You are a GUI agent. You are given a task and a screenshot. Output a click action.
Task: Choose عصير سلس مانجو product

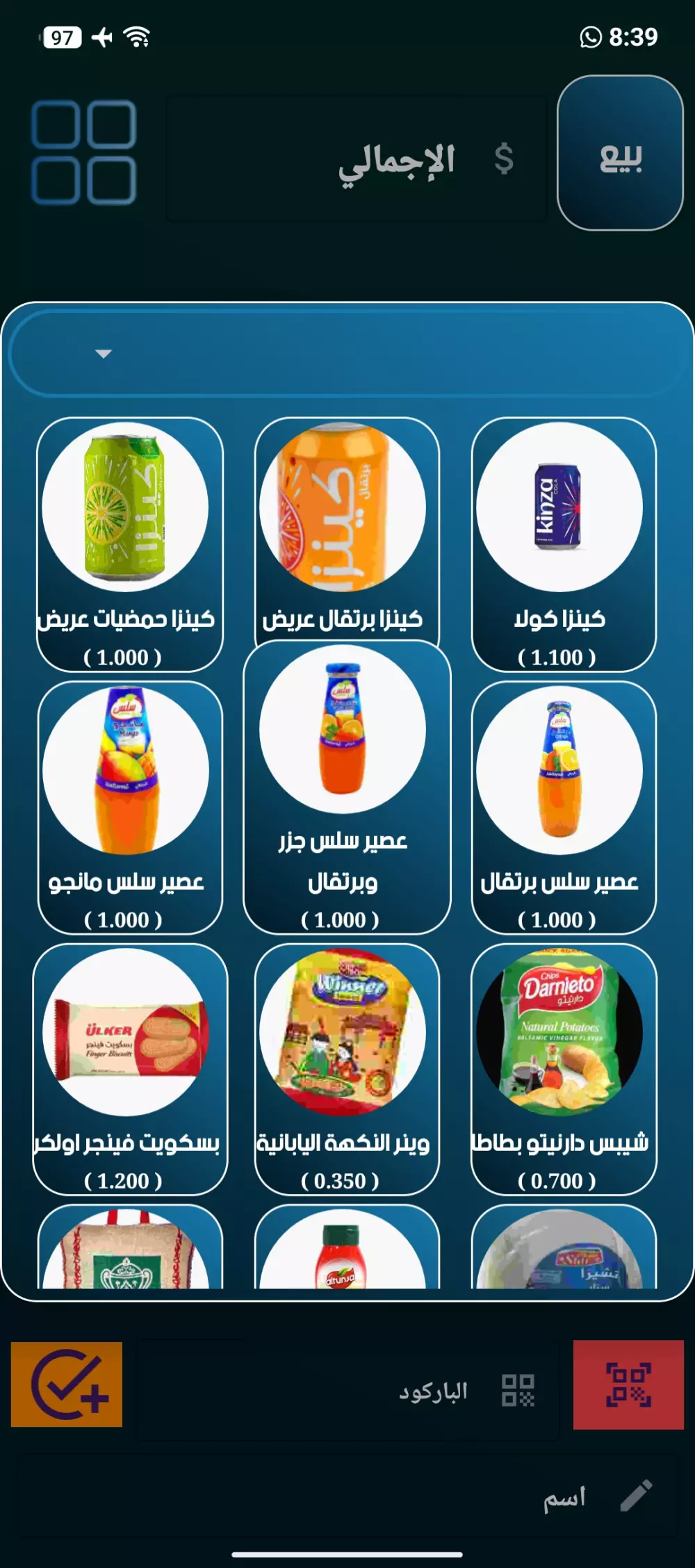pos(129,808)
